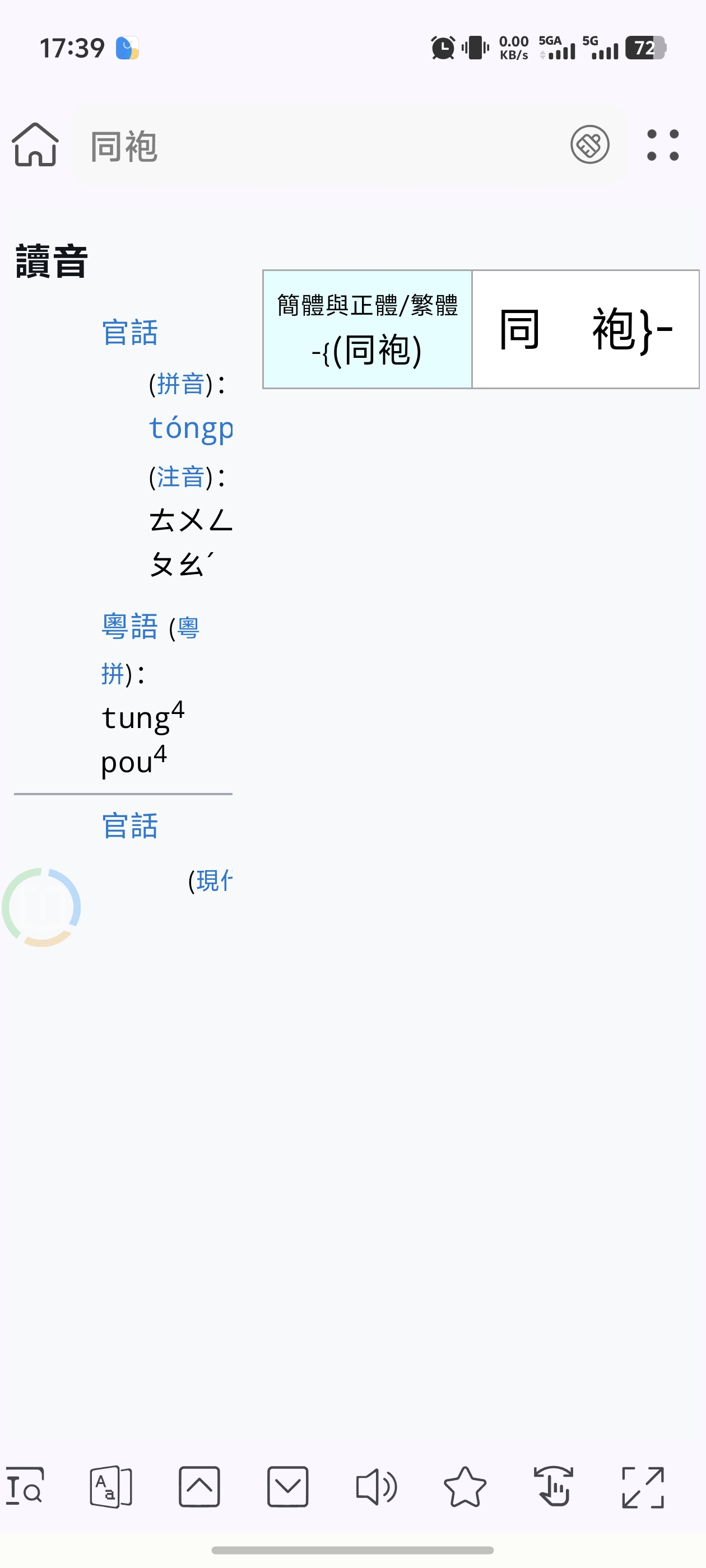706x1568 pixels.
Task: Play pronunciation with the speaker icon
Action: coord(376,1486)
